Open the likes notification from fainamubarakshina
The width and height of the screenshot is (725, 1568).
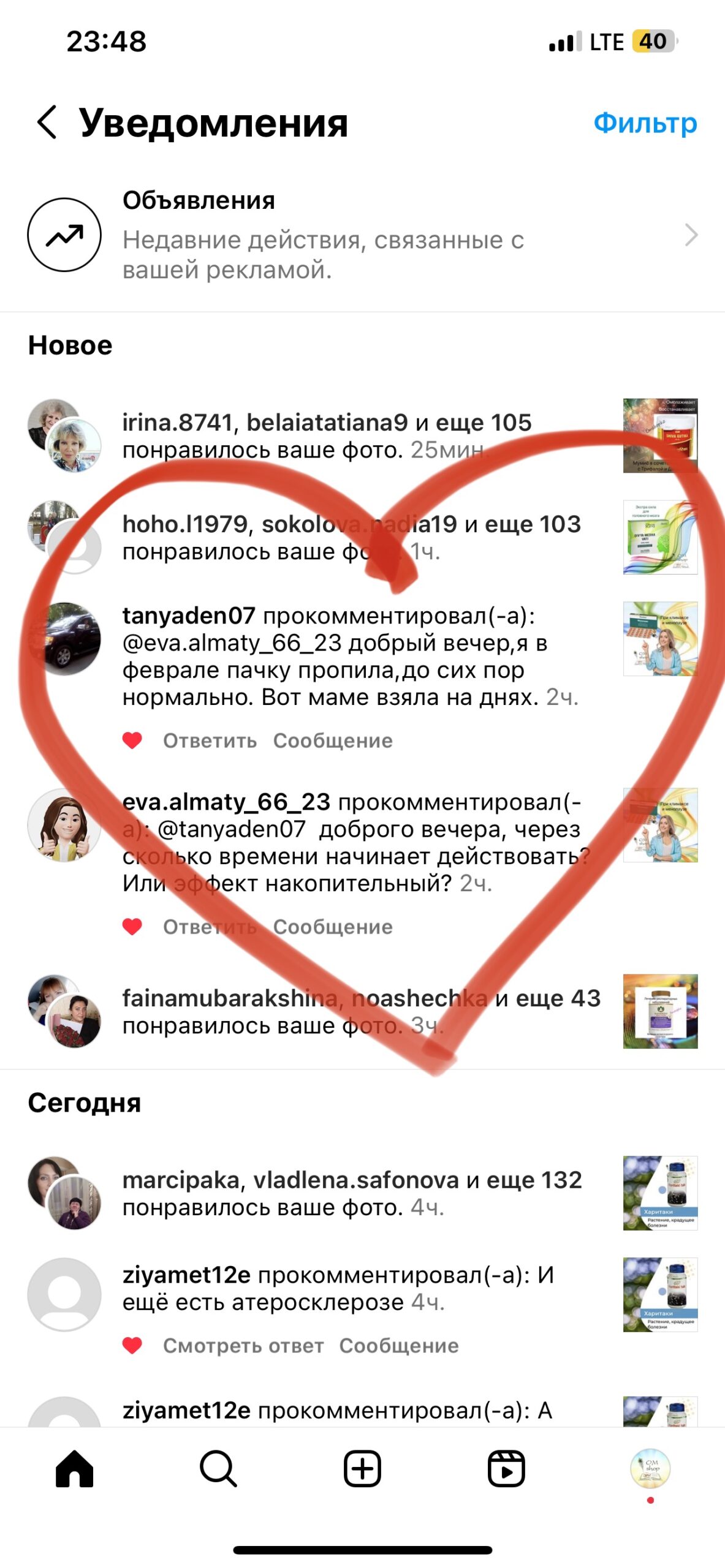(x=361, y=1011)
